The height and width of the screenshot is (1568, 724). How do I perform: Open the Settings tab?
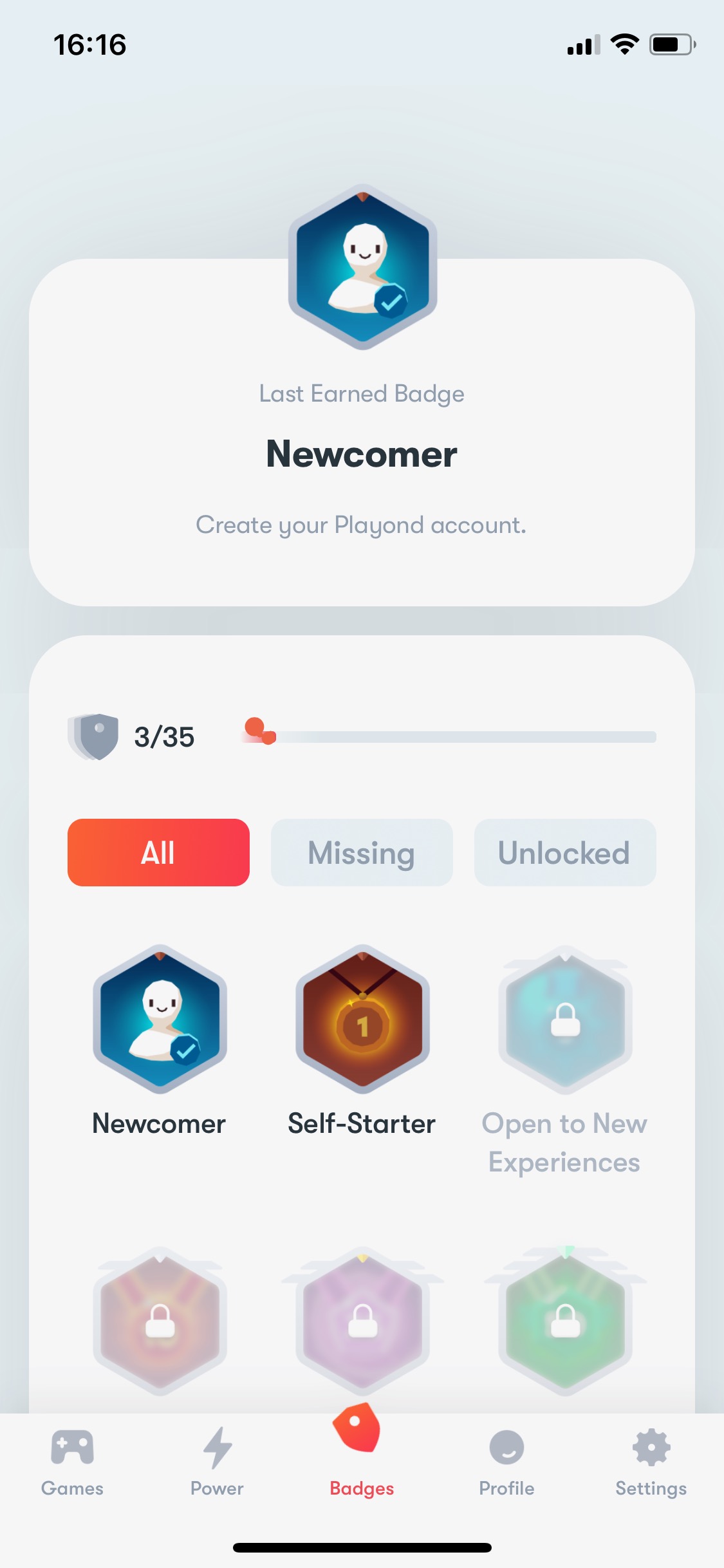point(651,1462)
